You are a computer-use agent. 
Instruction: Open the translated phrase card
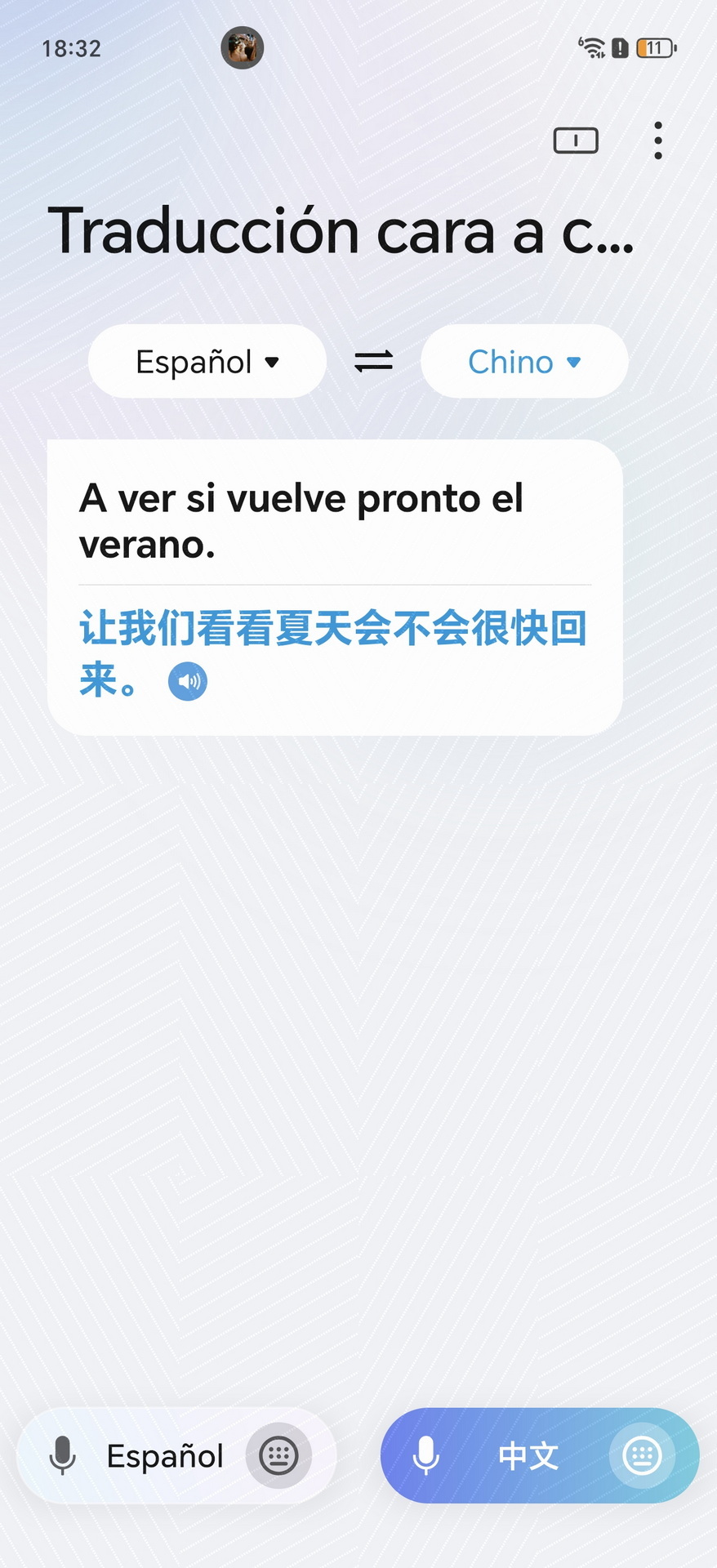335,588
